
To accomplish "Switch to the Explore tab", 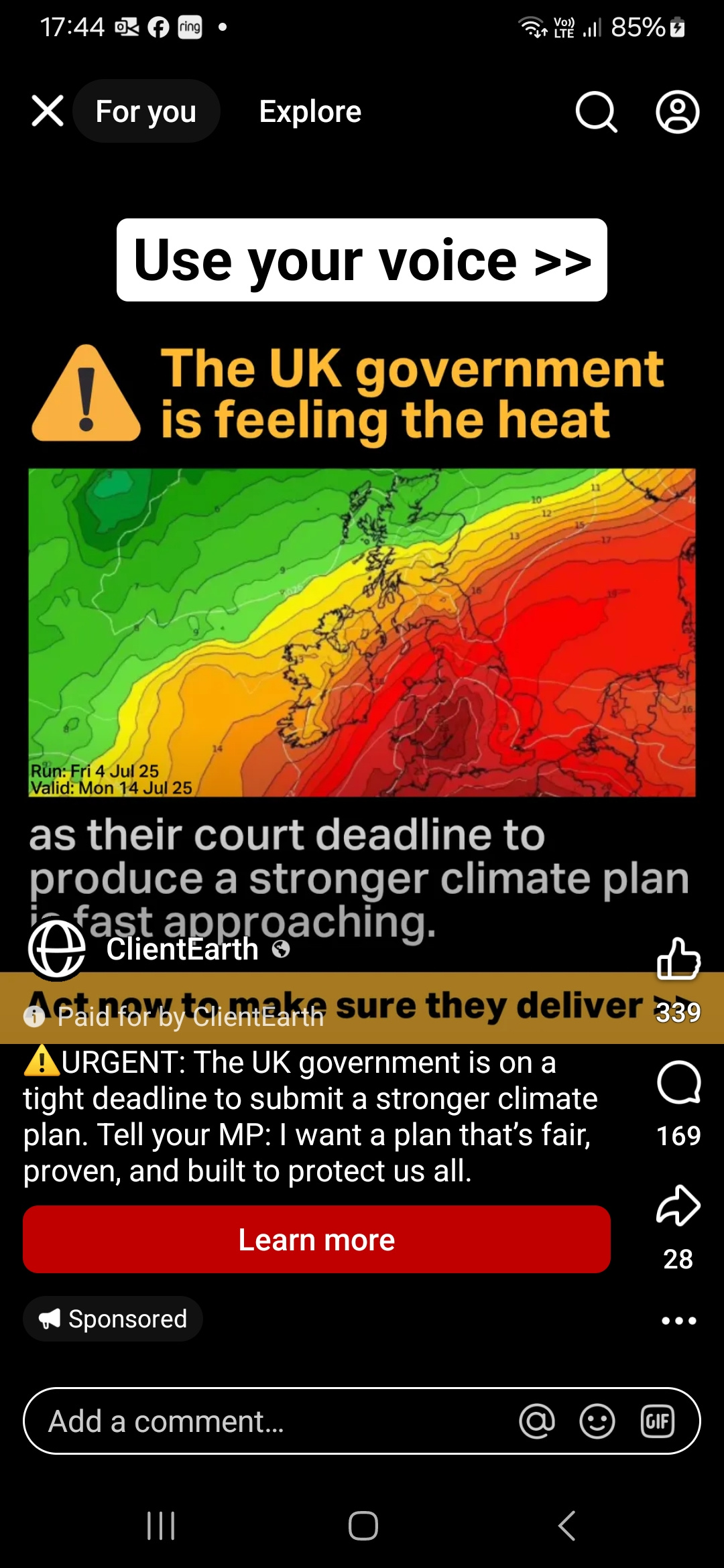I will 310,111.
